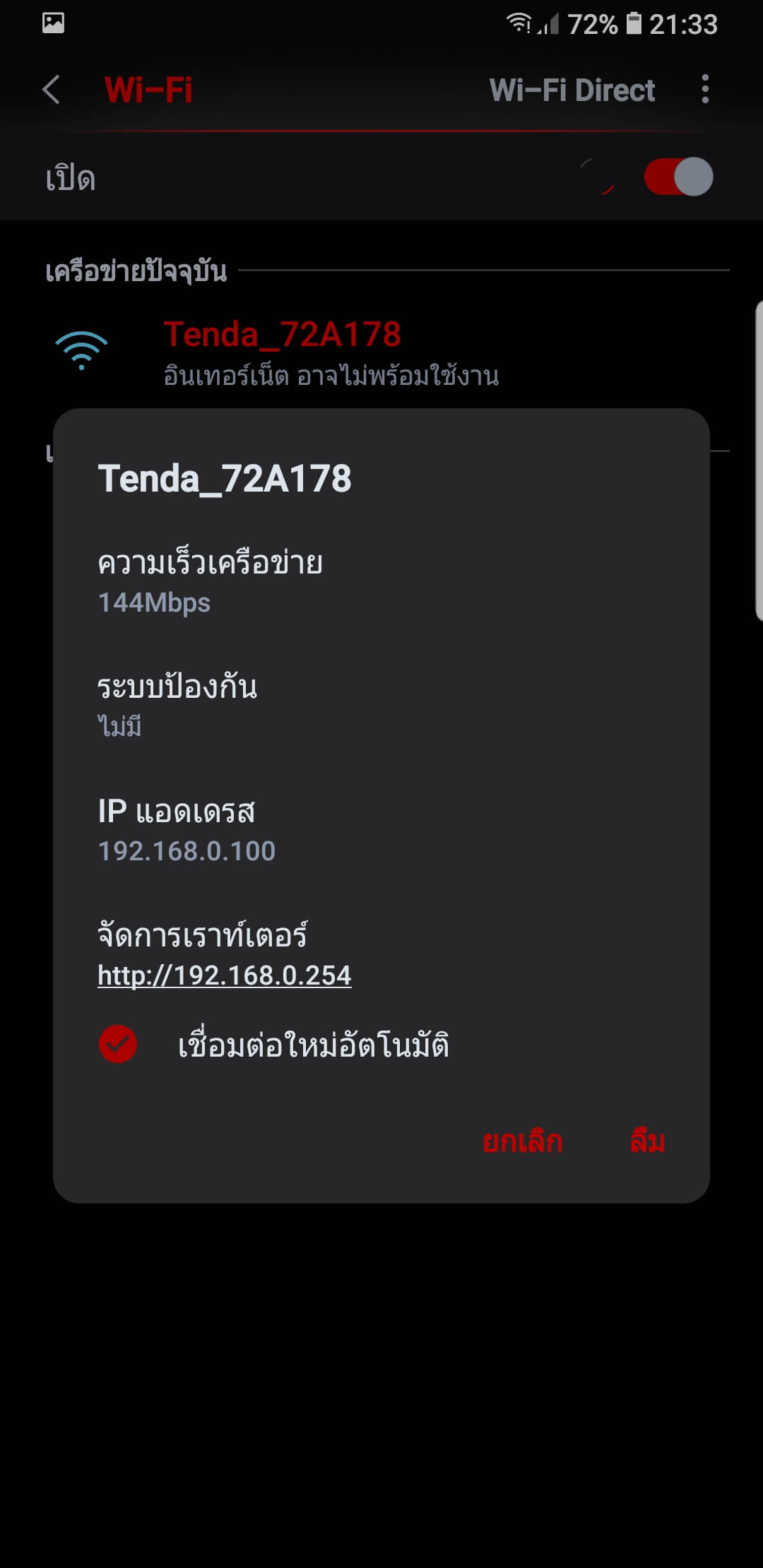Uncheck the auto reconnect checkbox
763x1568 pixels.
point(118,1044)
